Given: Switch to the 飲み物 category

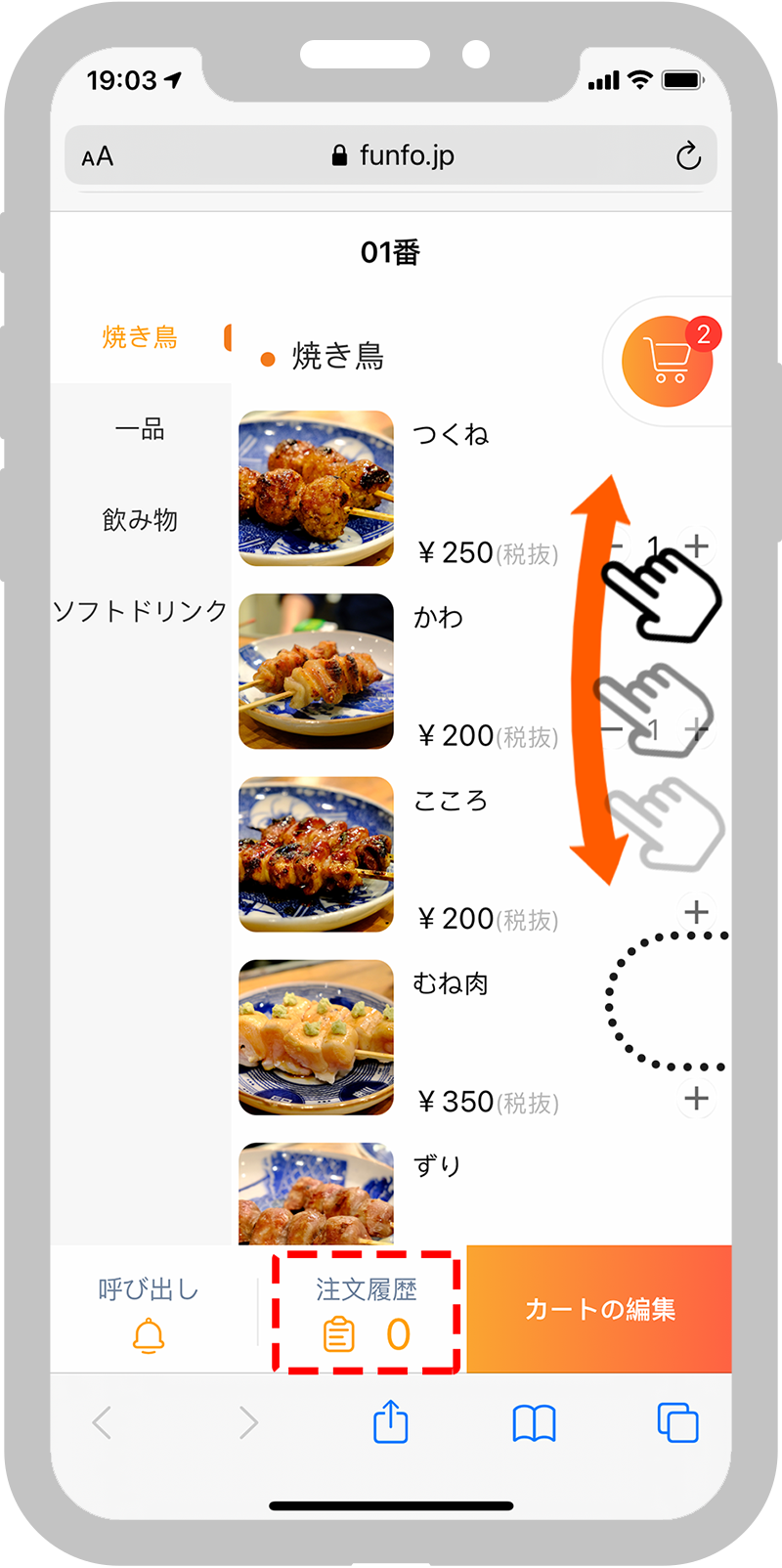Looking at the screenshot, I should tap(140, 519).
